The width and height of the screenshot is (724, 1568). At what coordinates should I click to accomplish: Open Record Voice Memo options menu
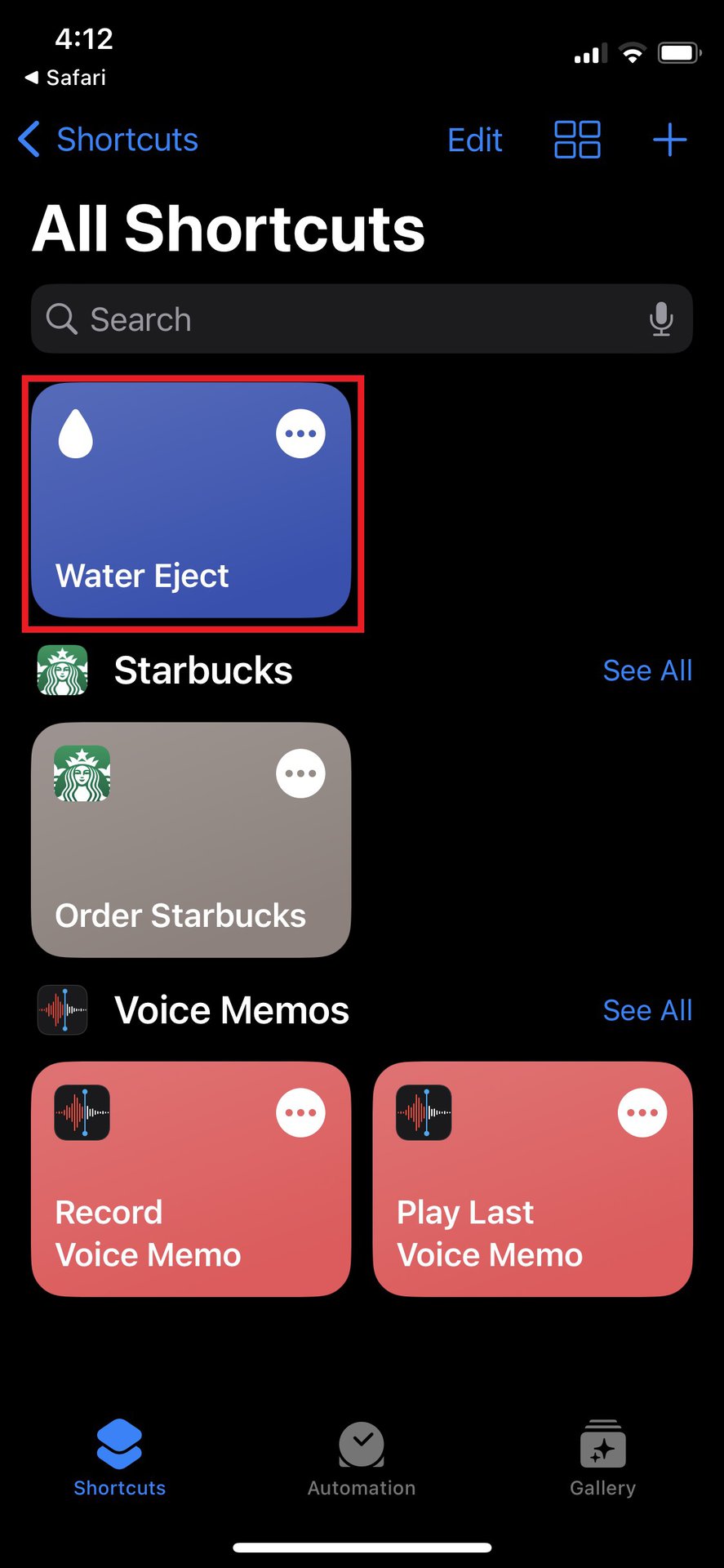tap(300, 1112)
